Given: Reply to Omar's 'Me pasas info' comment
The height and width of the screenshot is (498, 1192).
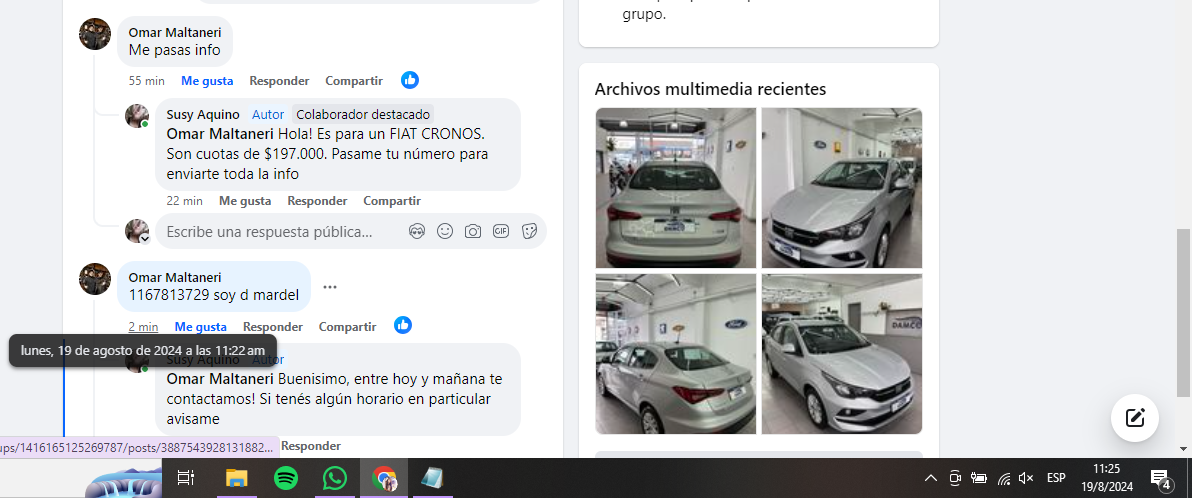Looking at the screenshot, I should click(x=279, y=81).
